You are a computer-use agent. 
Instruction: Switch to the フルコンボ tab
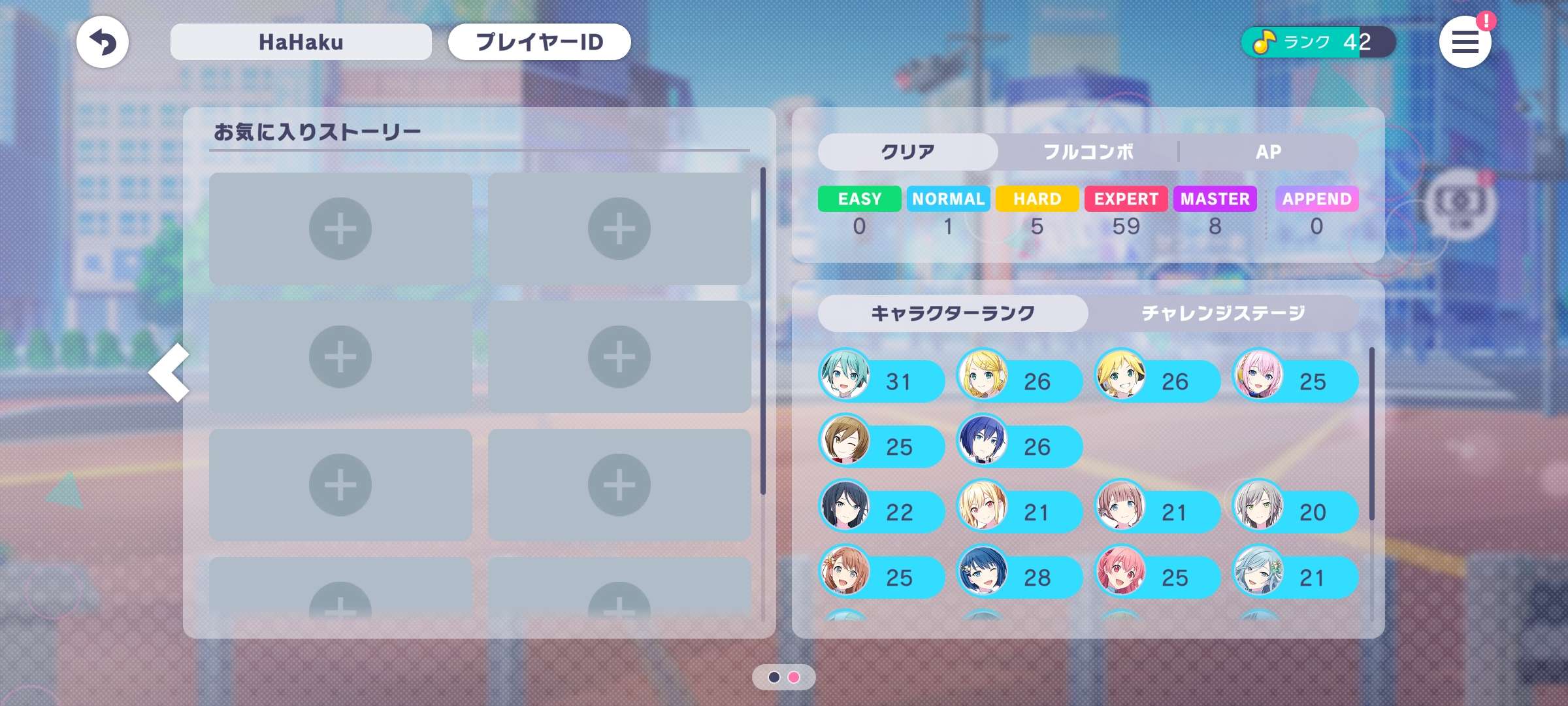(x=1088, y=152)
